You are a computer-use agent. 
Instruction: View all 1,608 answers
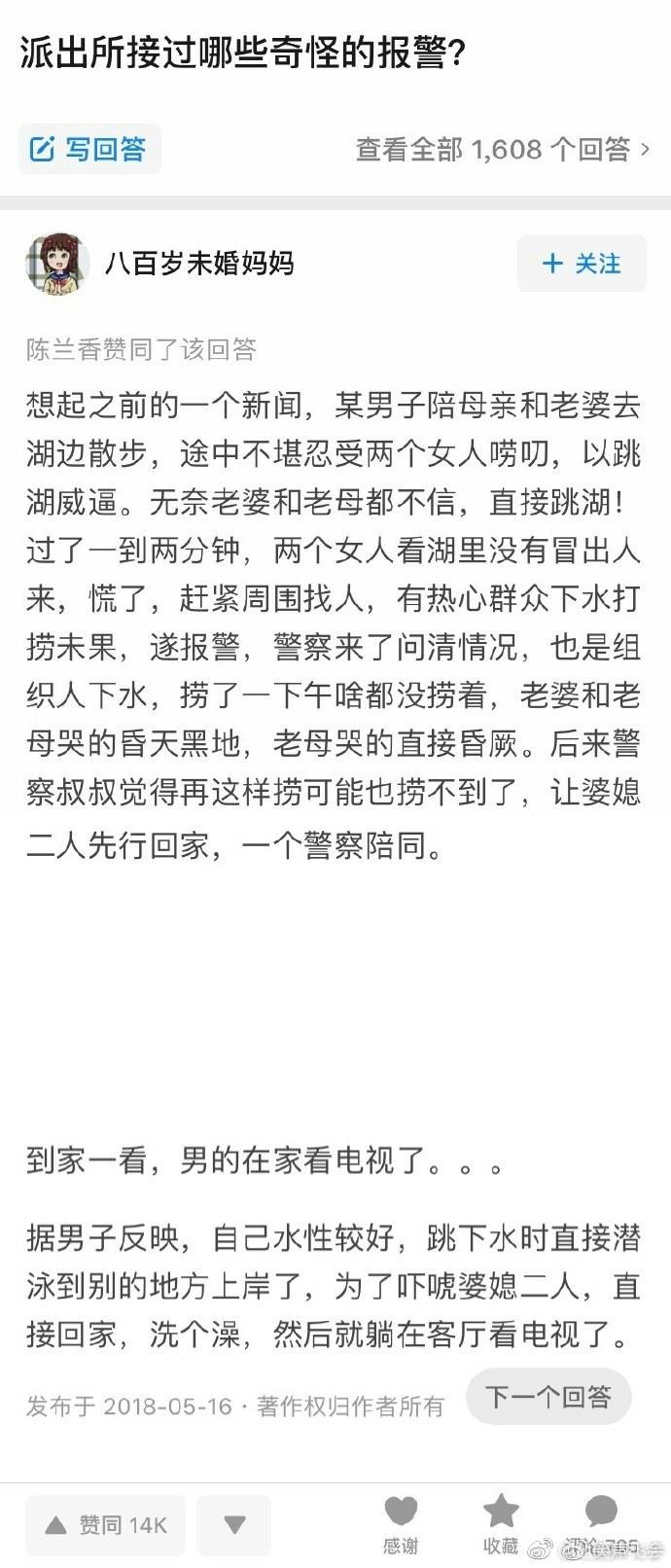tap(502, 149)
